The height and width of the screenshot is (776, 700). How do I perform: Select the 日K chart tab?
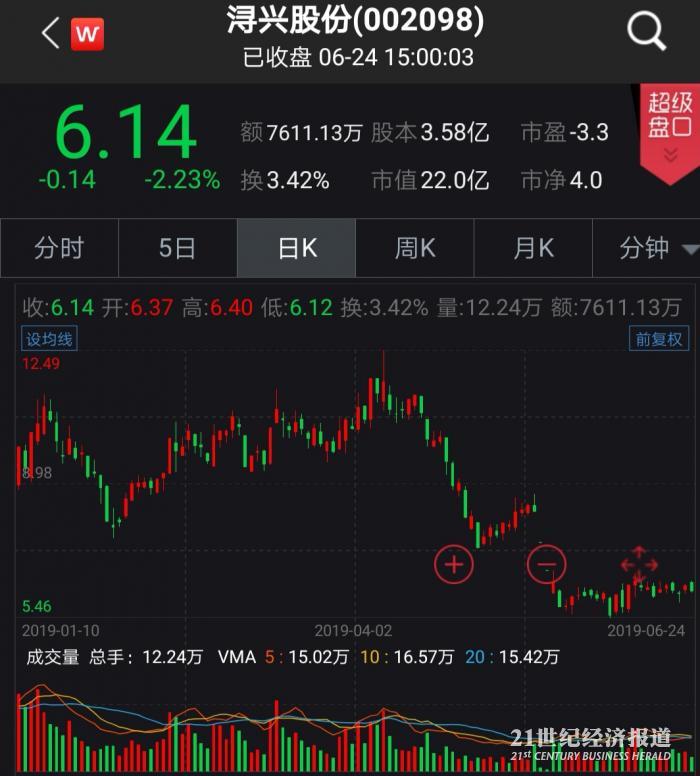(x=296, y=248)
